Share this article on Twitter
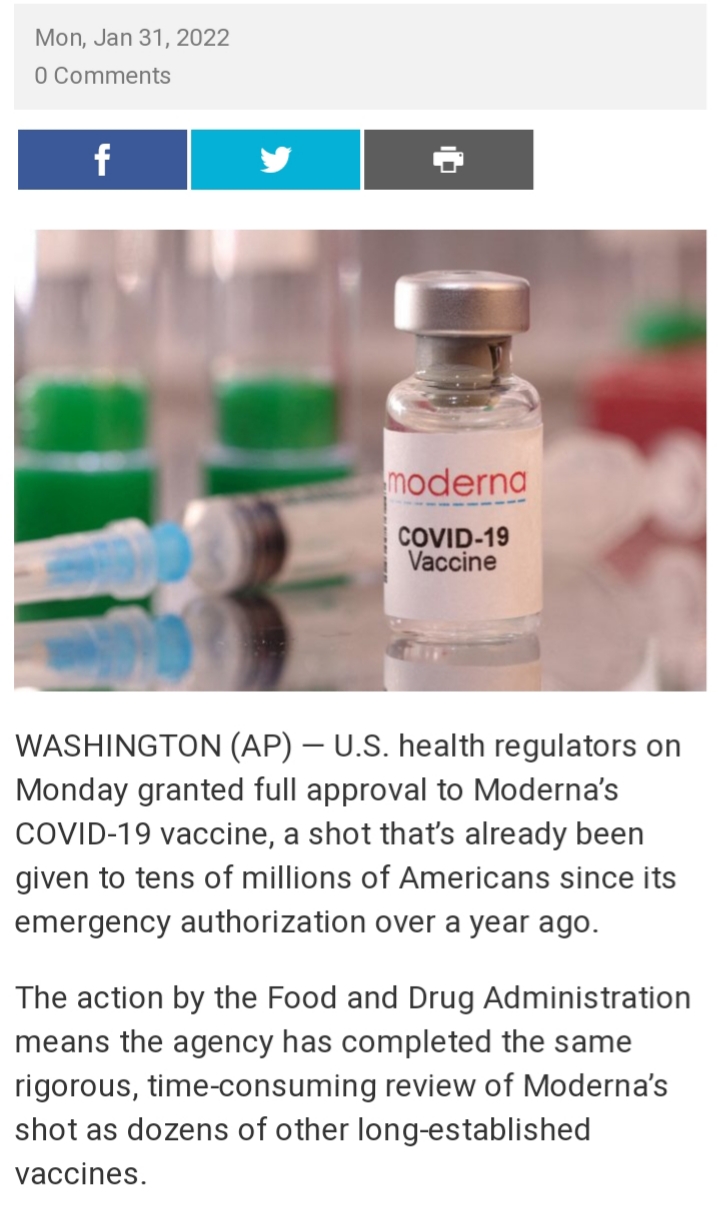This screenshot has height=1208, width=718. point(275,160)
